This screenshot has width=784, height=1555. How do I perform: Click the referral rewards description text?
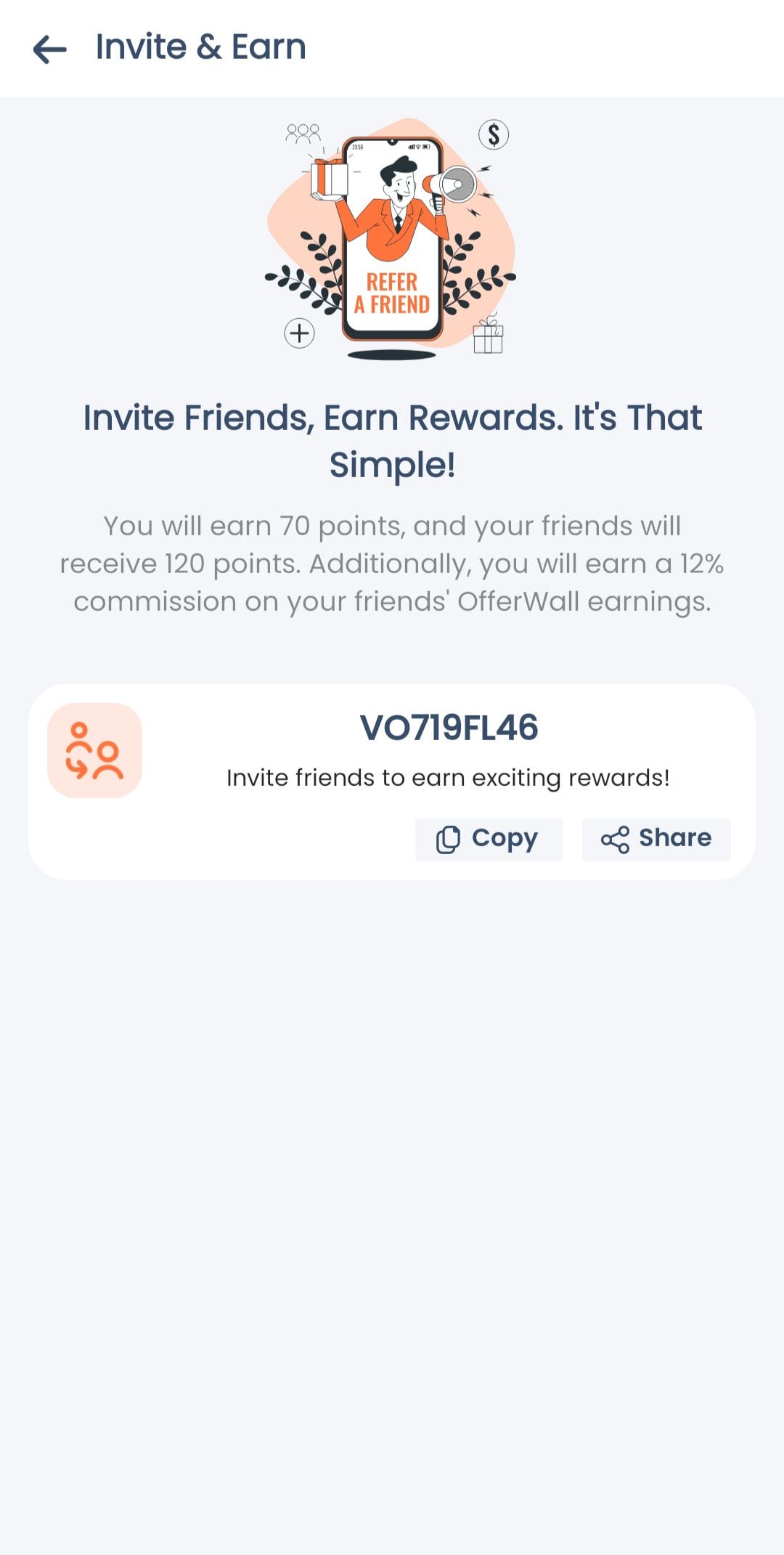pyautogui.click(x=392, y=564)
